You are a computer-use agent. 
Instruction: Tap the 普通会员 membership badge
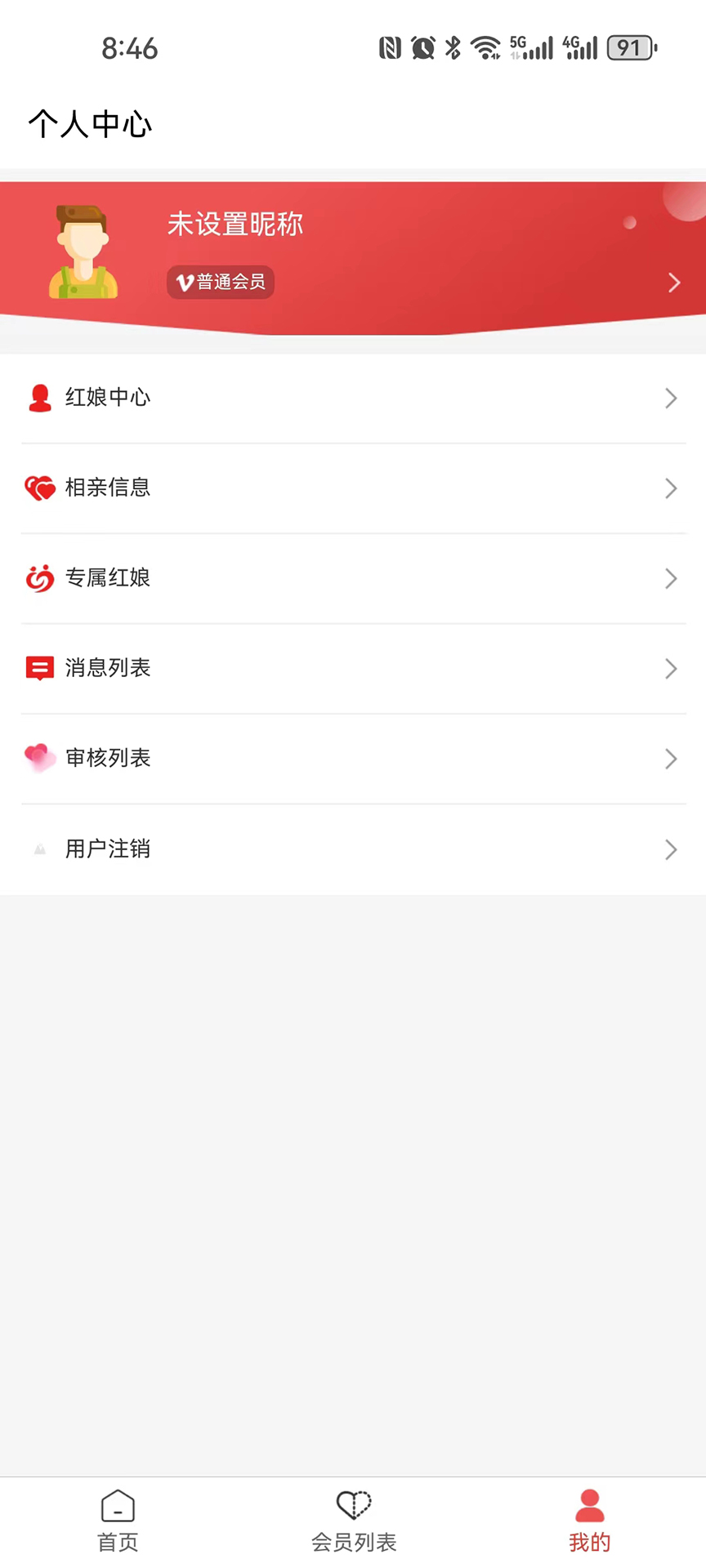(x=220, y=283)
